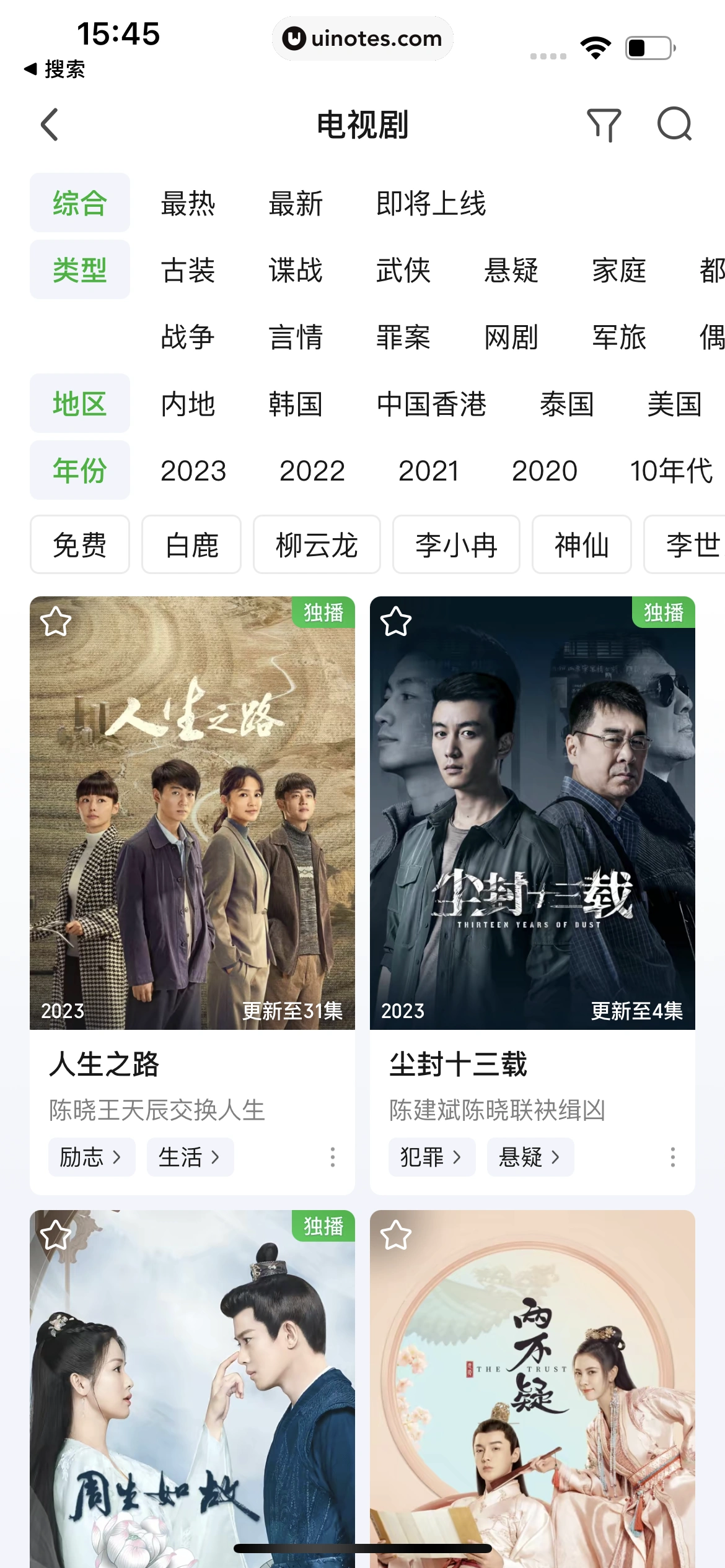Open the 柳云龙 actor filter
725x1568 pixels.
tap(317, 544)
